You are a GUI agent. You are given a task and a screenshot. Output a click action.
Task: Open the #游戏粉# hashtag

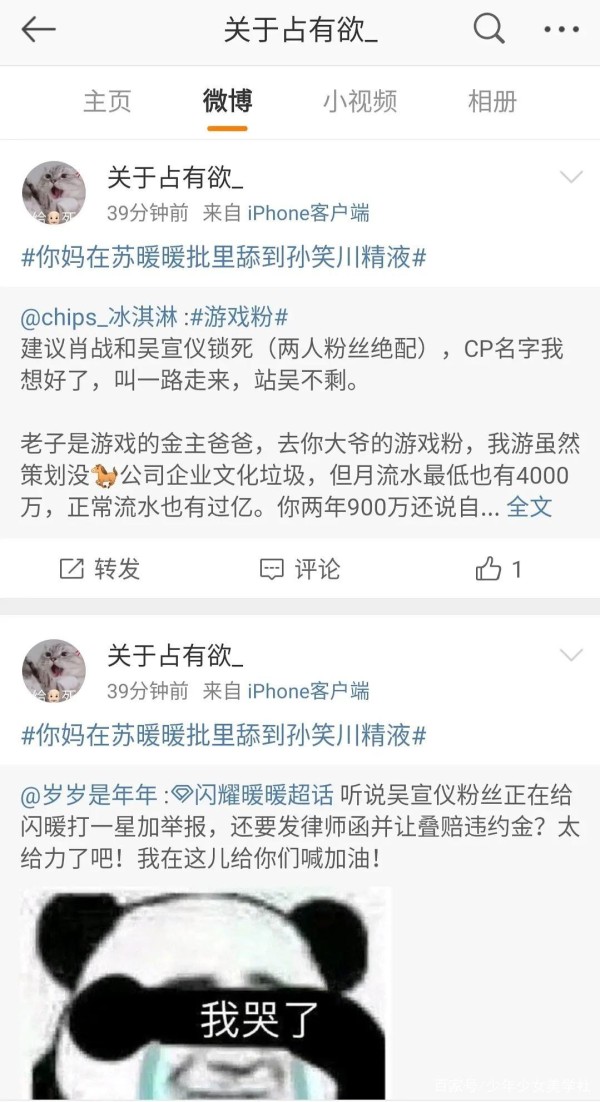[x=239, y=317]
